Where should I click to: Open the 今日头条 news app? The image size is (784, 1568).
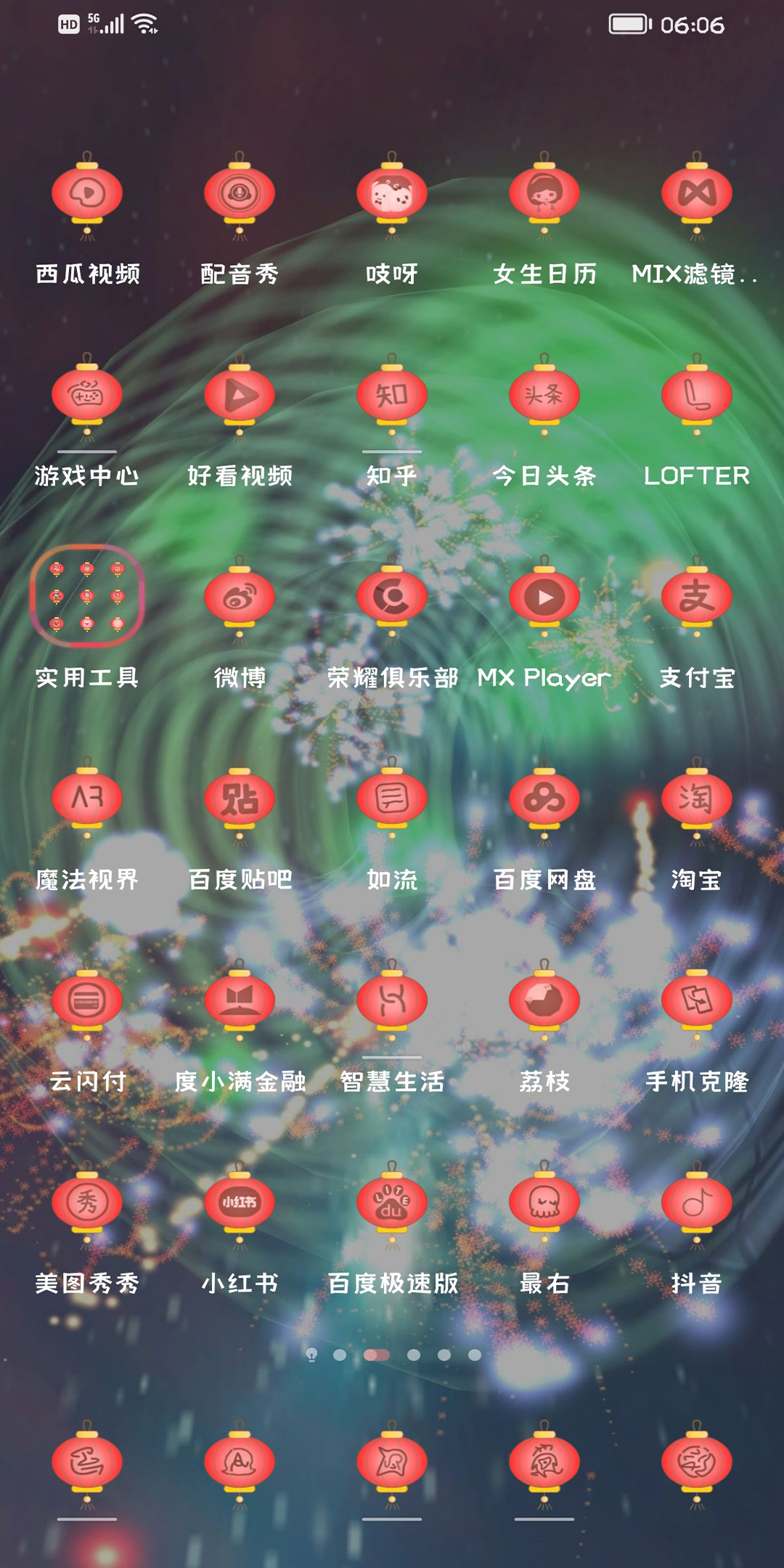(x=544, y=396)
